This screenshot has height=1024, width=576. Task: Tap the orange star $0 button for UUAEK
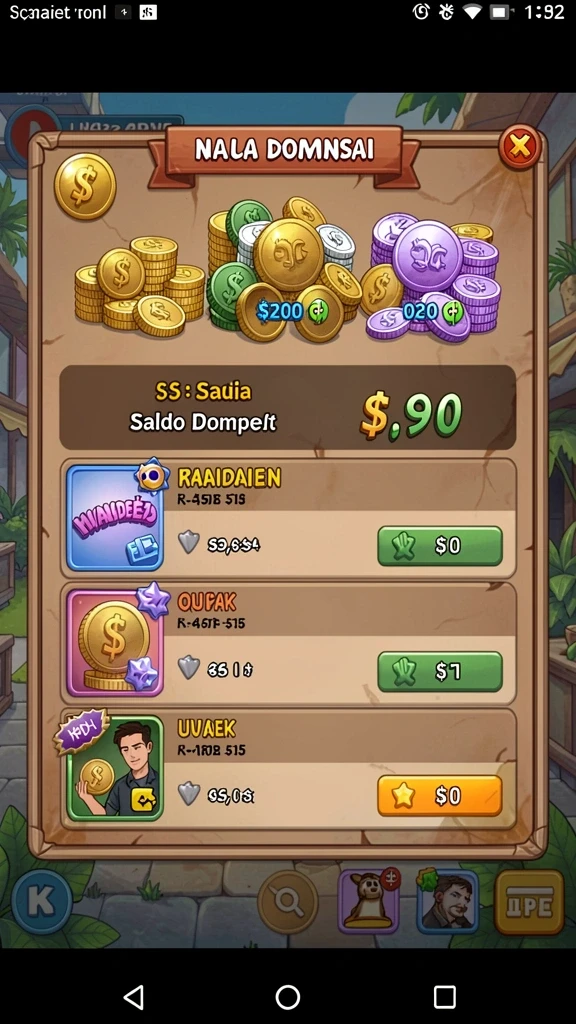(440, 795)
